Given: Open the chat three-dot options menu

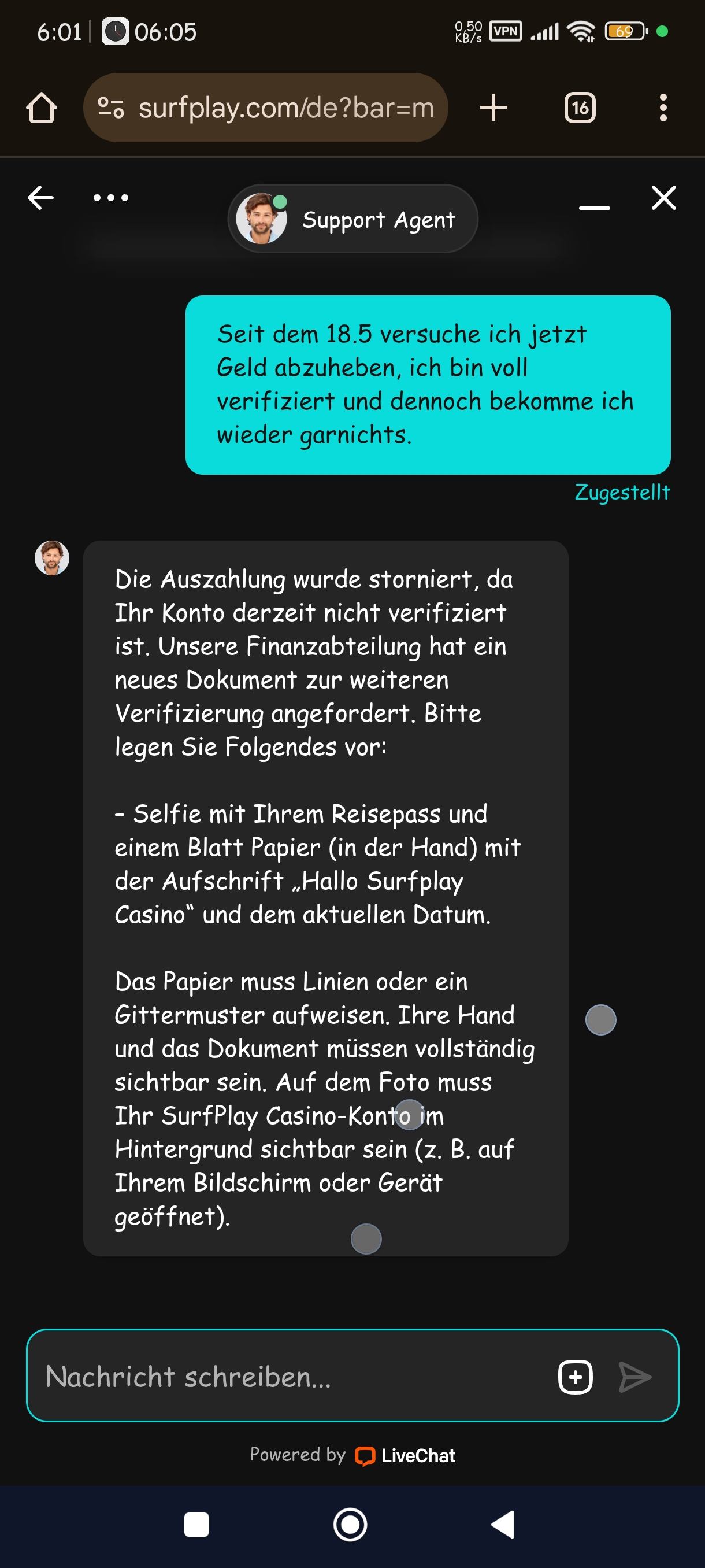Looking at the screenshot, I should point(111,198).
